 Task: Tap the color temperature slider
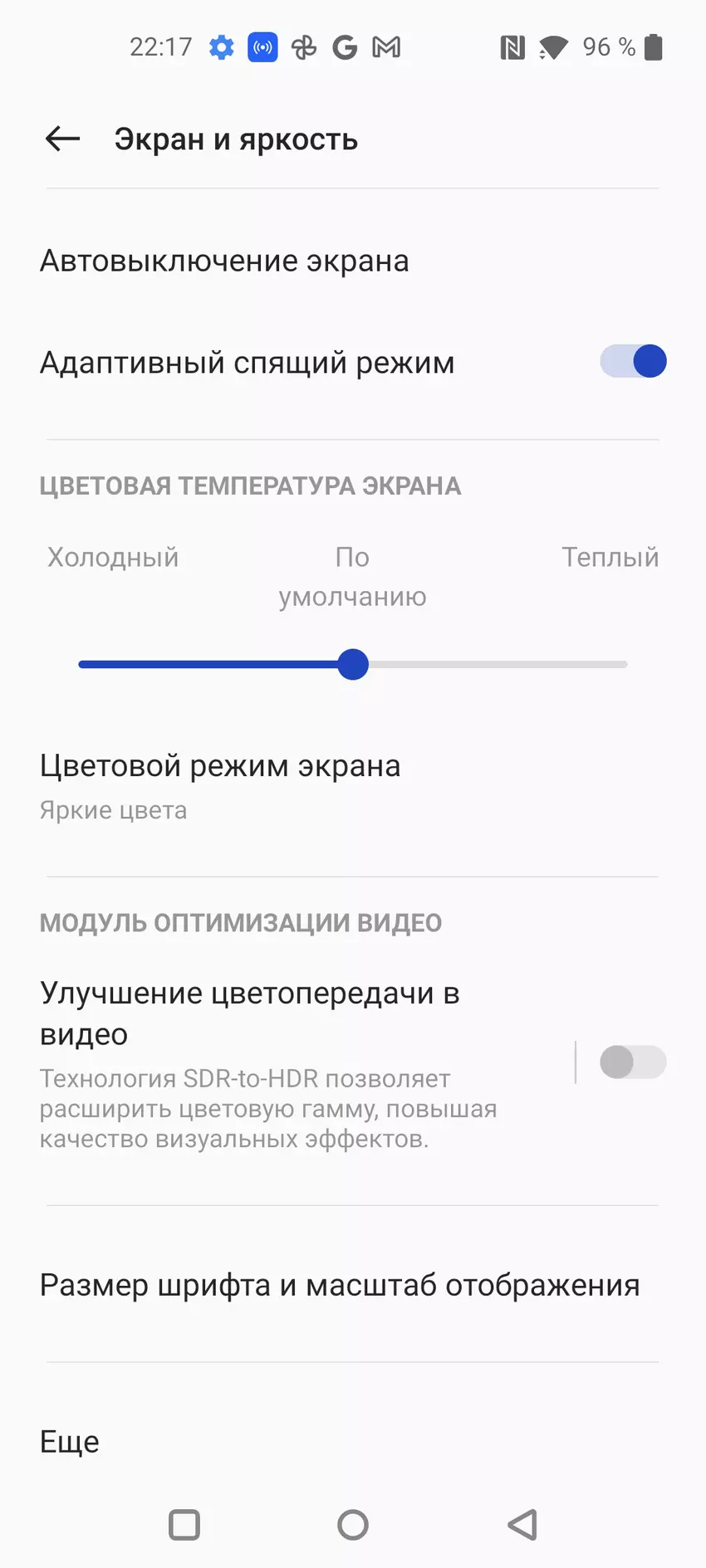pos(353,664)
